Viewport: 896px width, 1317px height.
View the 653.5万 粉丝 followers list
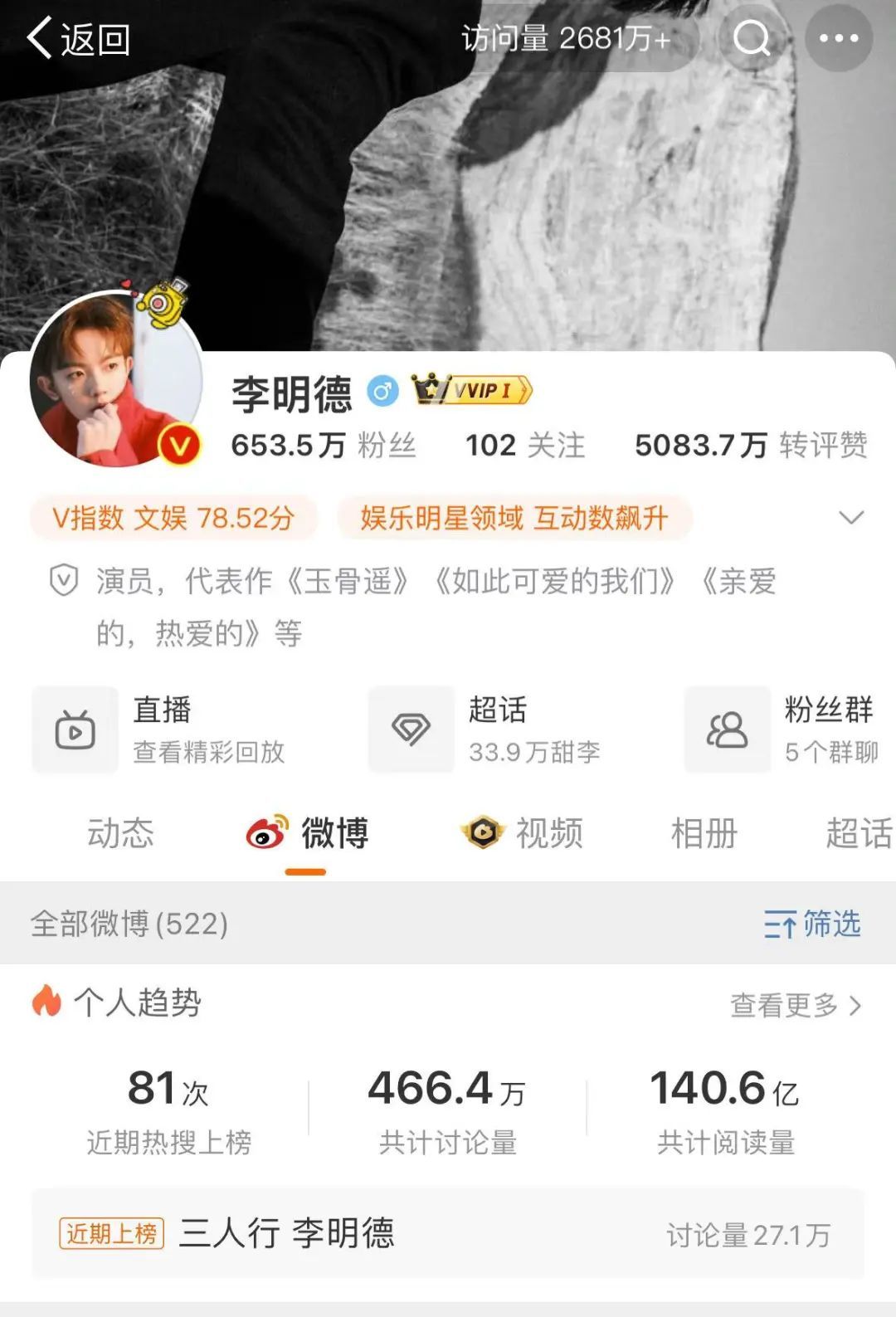pos(323,446)
